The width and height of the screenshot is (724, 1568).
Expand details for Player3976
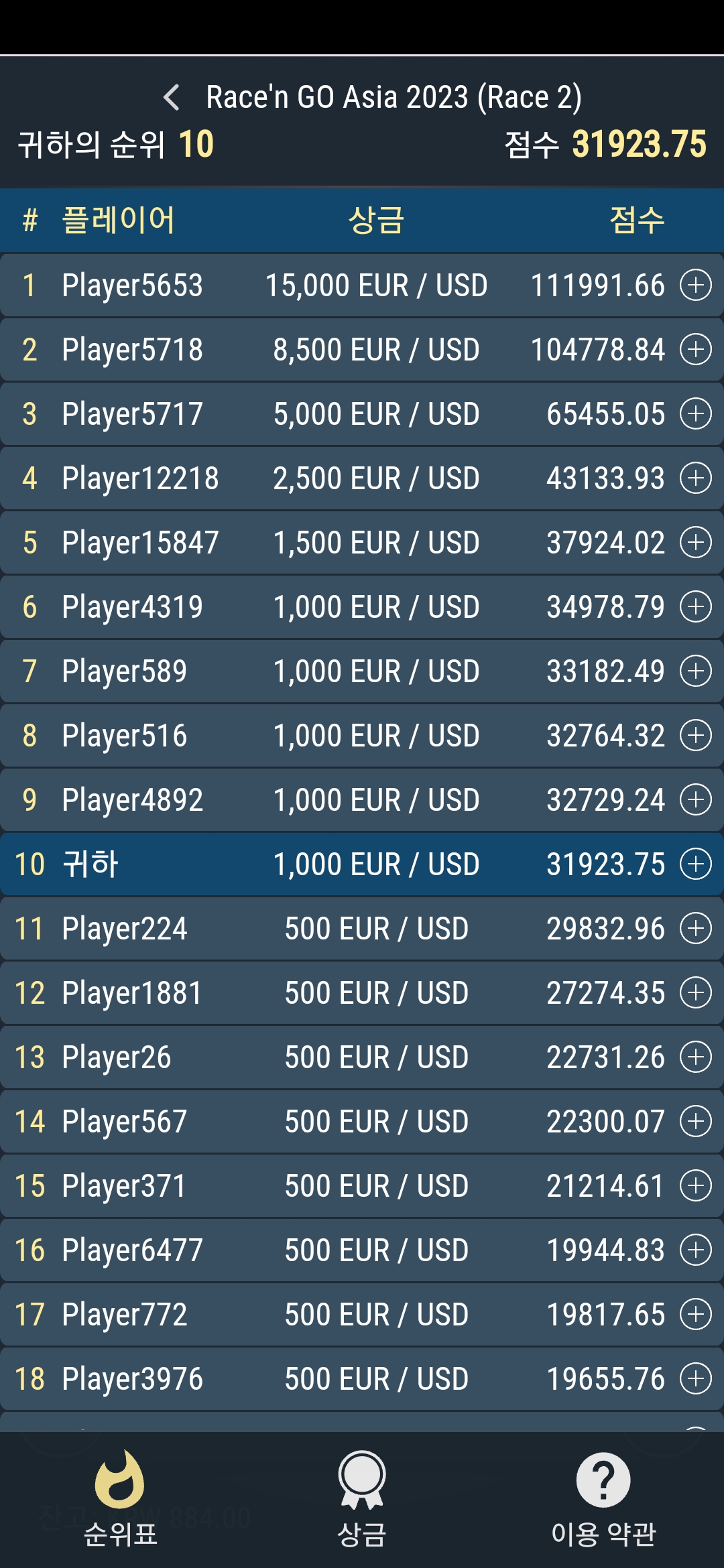[x=696, y=1379]
